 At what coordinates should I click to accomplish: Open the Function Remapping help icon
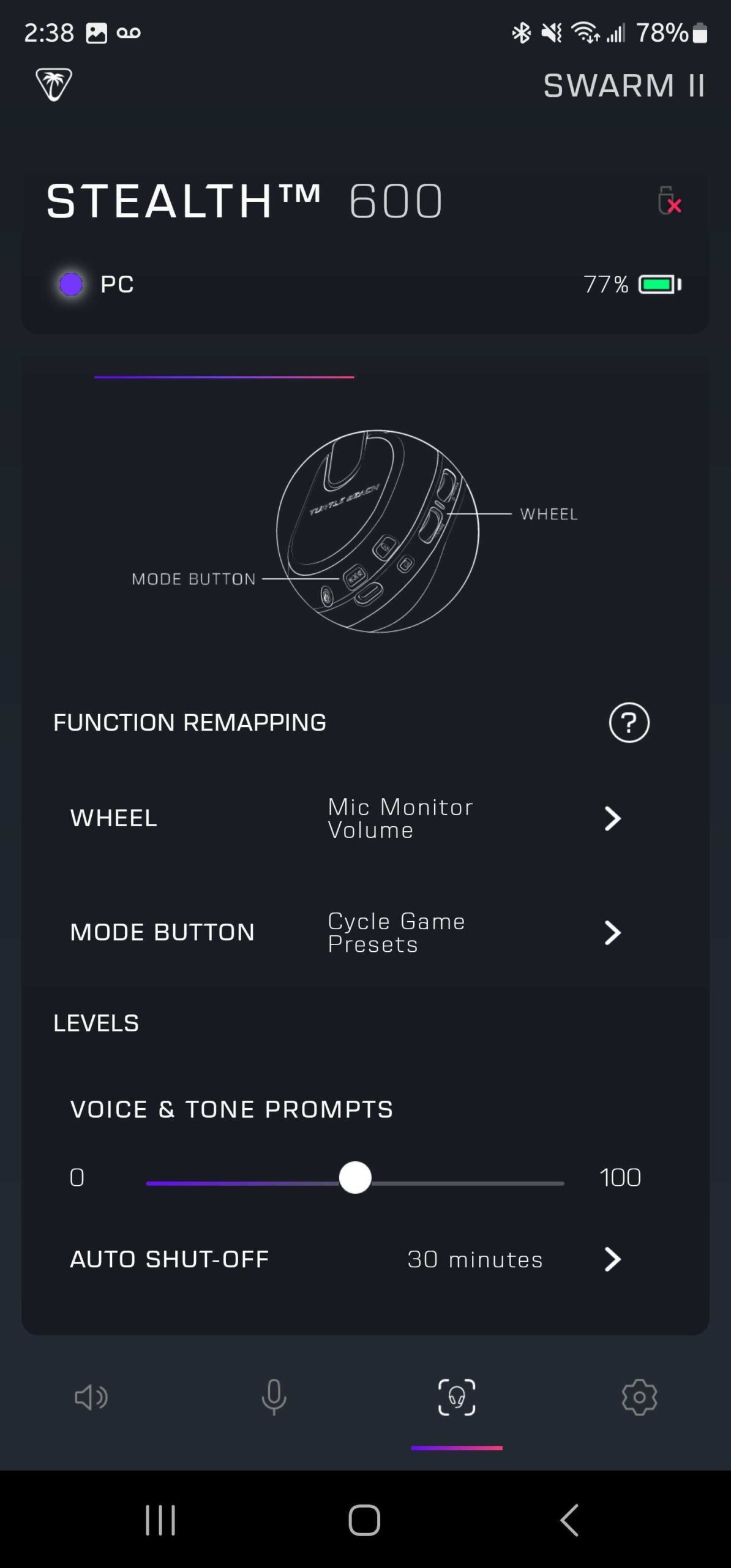tap(629, 723)
